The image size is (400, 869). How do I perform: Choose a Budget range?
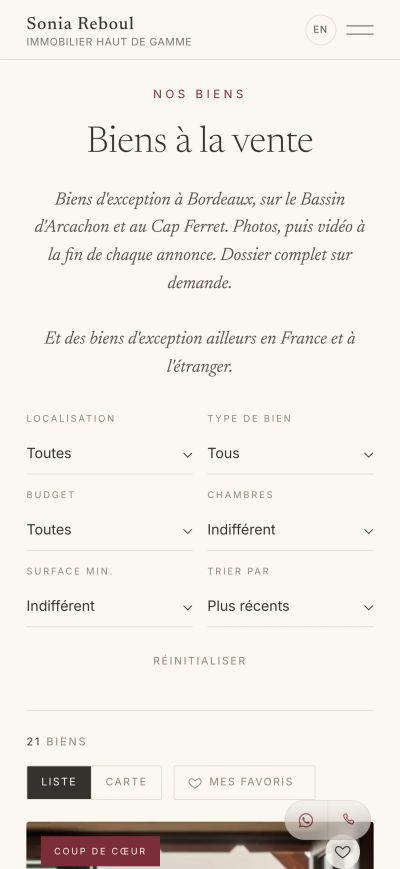(x=109, y=530)
